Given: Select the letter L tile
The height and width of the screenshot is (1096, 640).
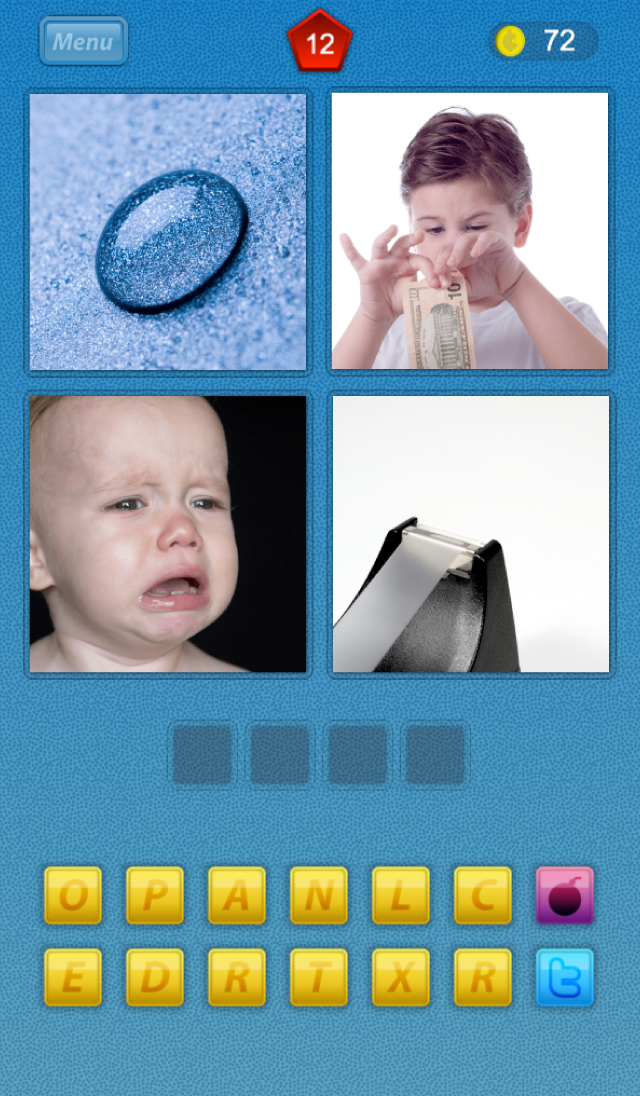Looking at the screenshot, I should [401, 895].
